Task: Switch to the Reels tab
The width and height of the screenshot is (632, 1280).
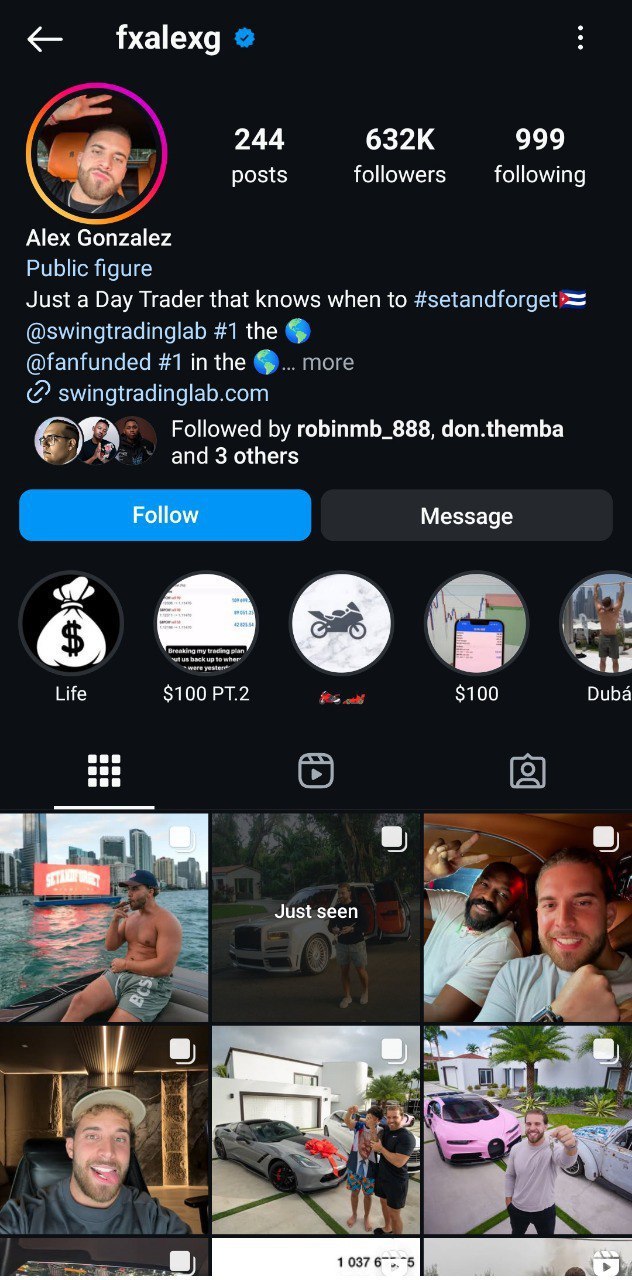Action: coord(315,771)
